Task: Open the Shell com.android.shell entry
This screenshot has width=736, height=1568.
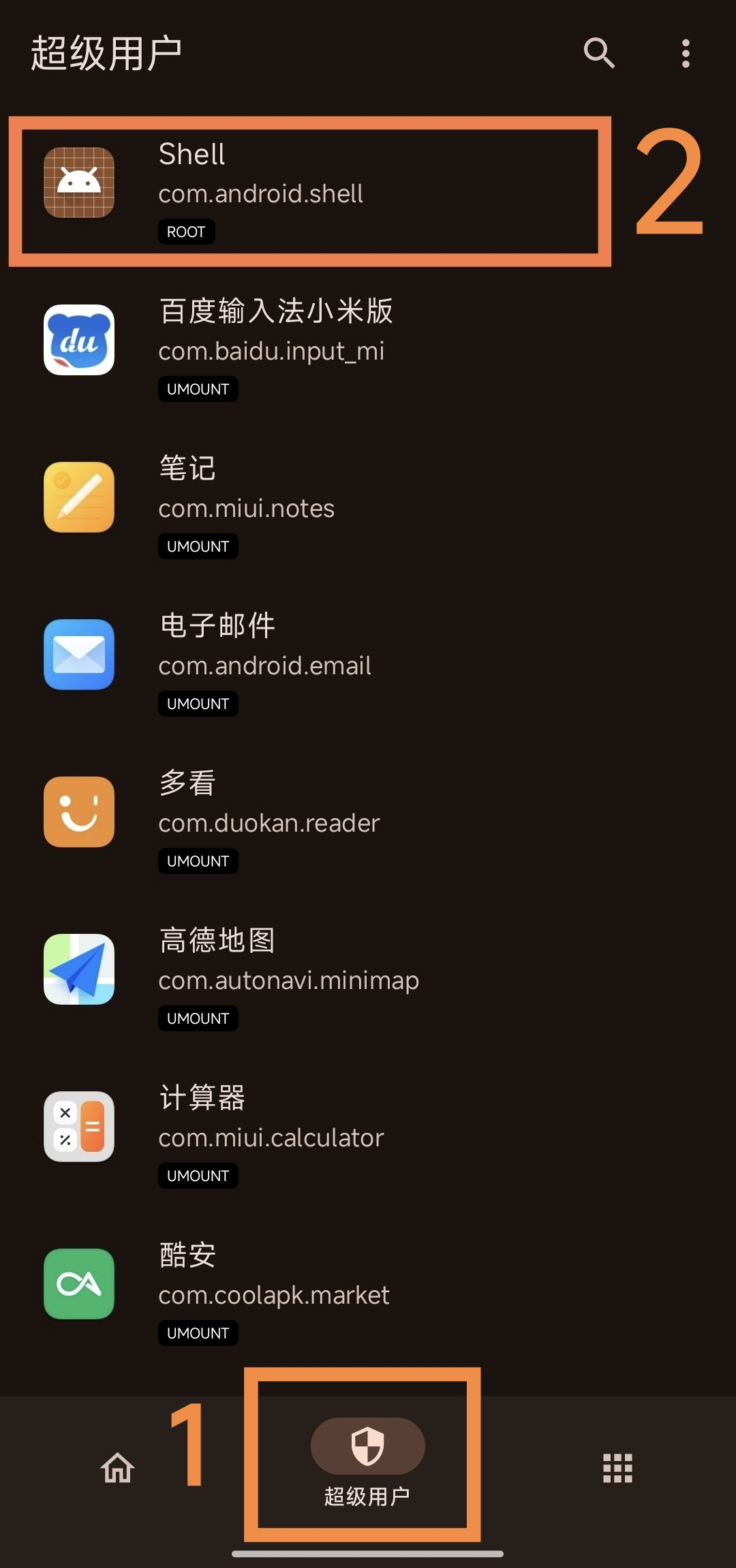Action: click(x=368, y=191)
